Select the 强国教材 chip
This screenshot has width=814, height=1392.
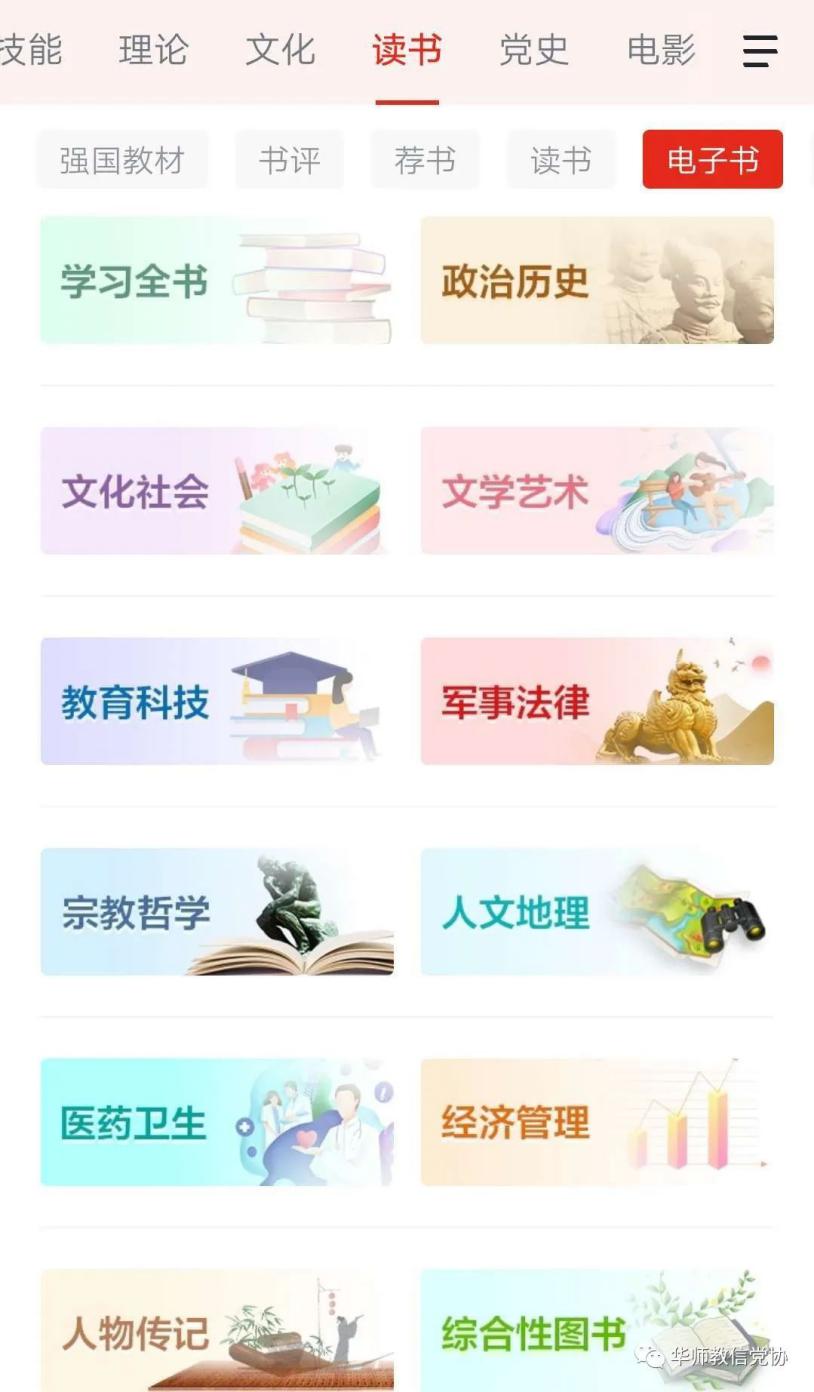pos(122,160)
